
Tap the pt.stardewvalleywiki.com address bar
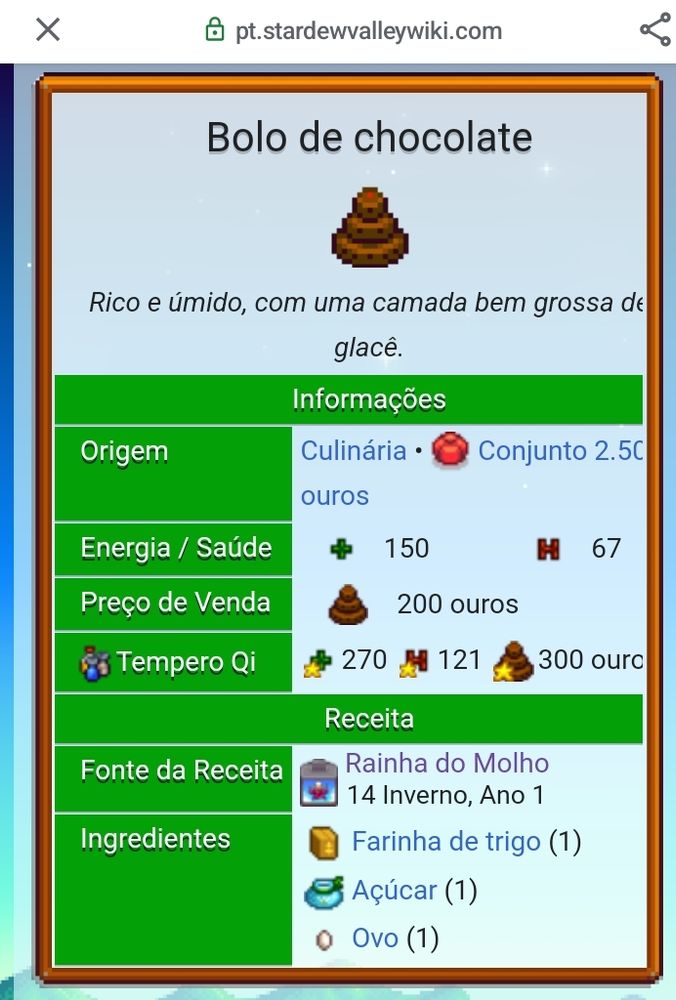367,31
